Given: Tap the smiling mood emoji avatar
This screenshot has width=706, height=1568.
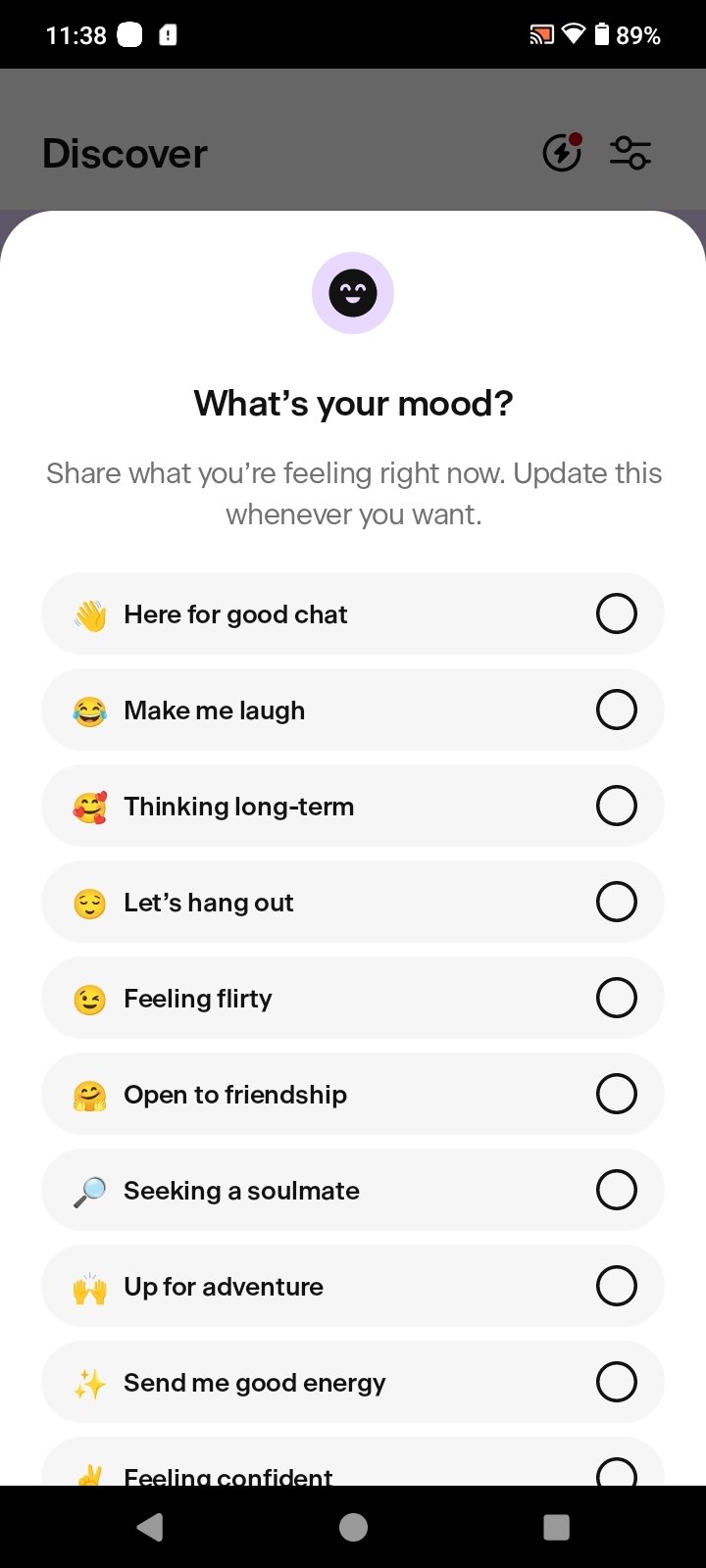Looking at the screenshot, I should [x=353, y=292].
